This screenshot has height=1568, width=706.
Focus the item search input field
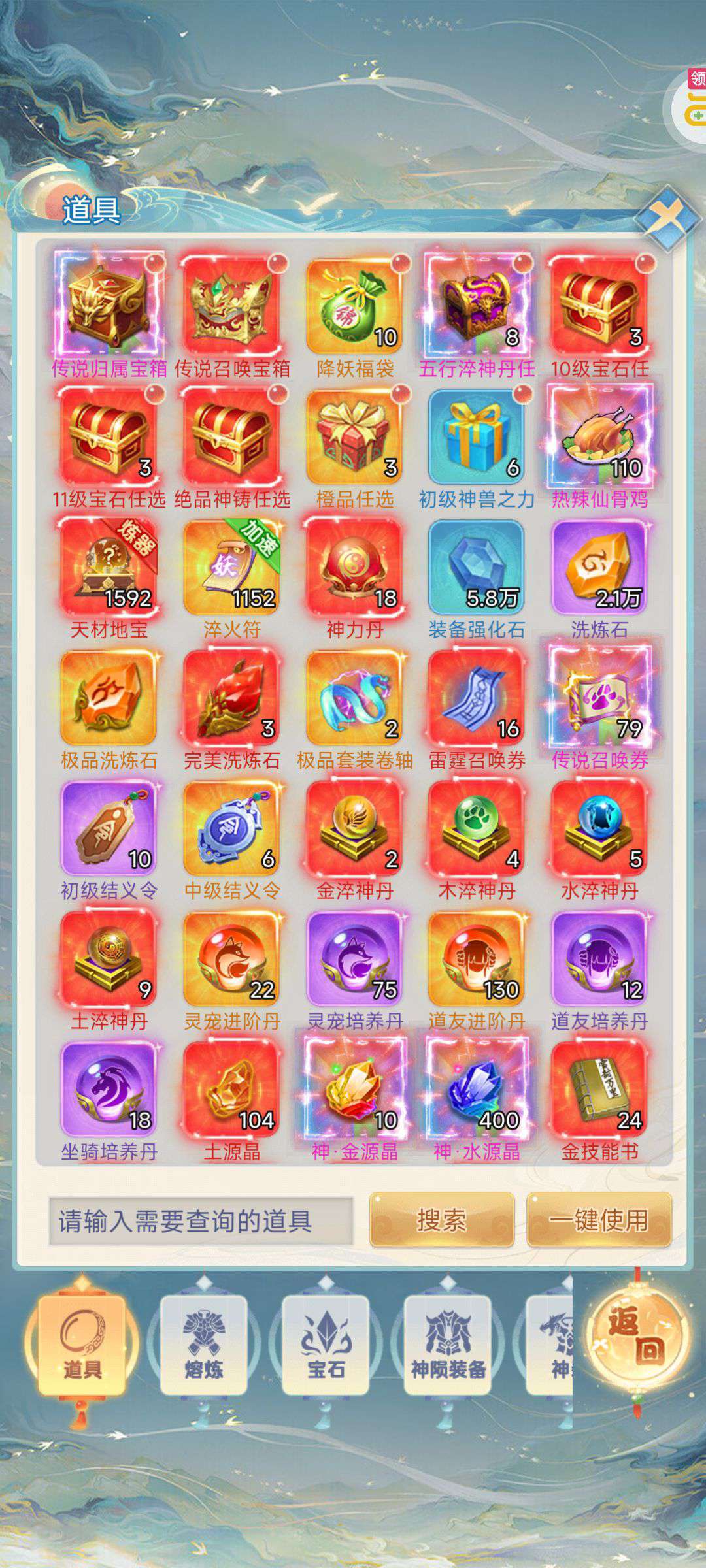click(x=201, y=1220)
